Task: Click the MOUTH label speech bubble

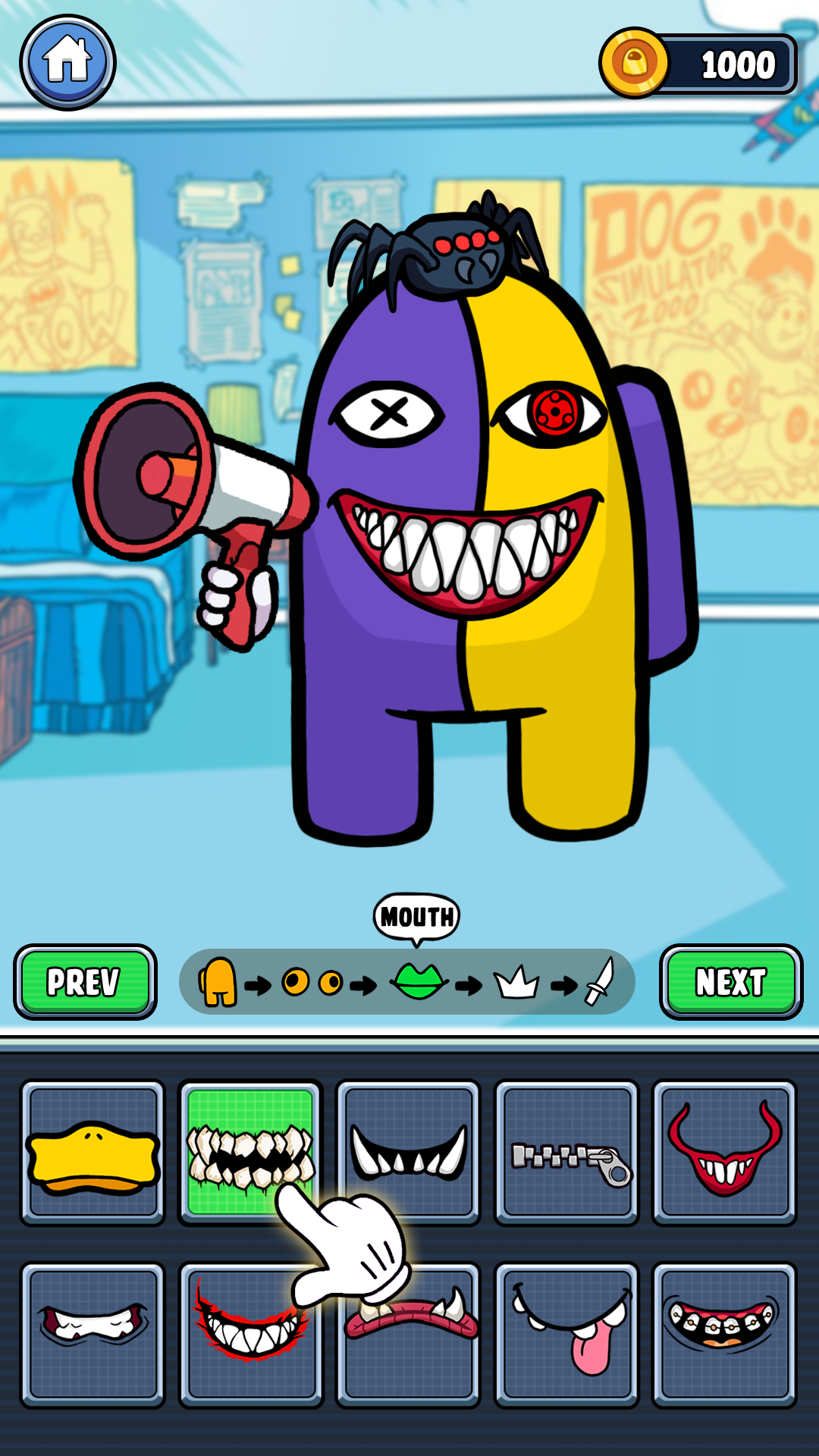Action: click(x=416, y=915)
